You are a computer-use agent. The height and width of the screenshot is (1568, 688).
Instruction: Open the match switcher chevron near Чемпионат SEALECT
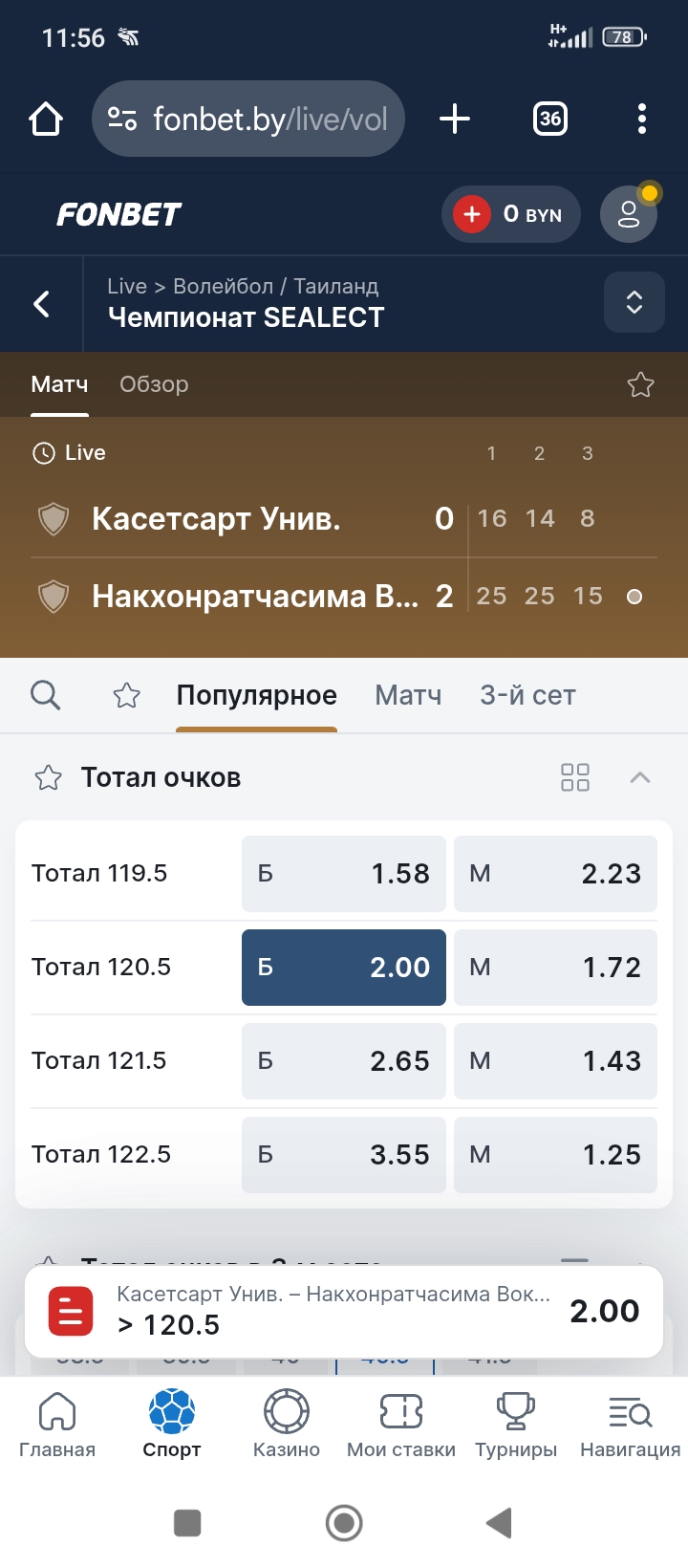point(634,302)
